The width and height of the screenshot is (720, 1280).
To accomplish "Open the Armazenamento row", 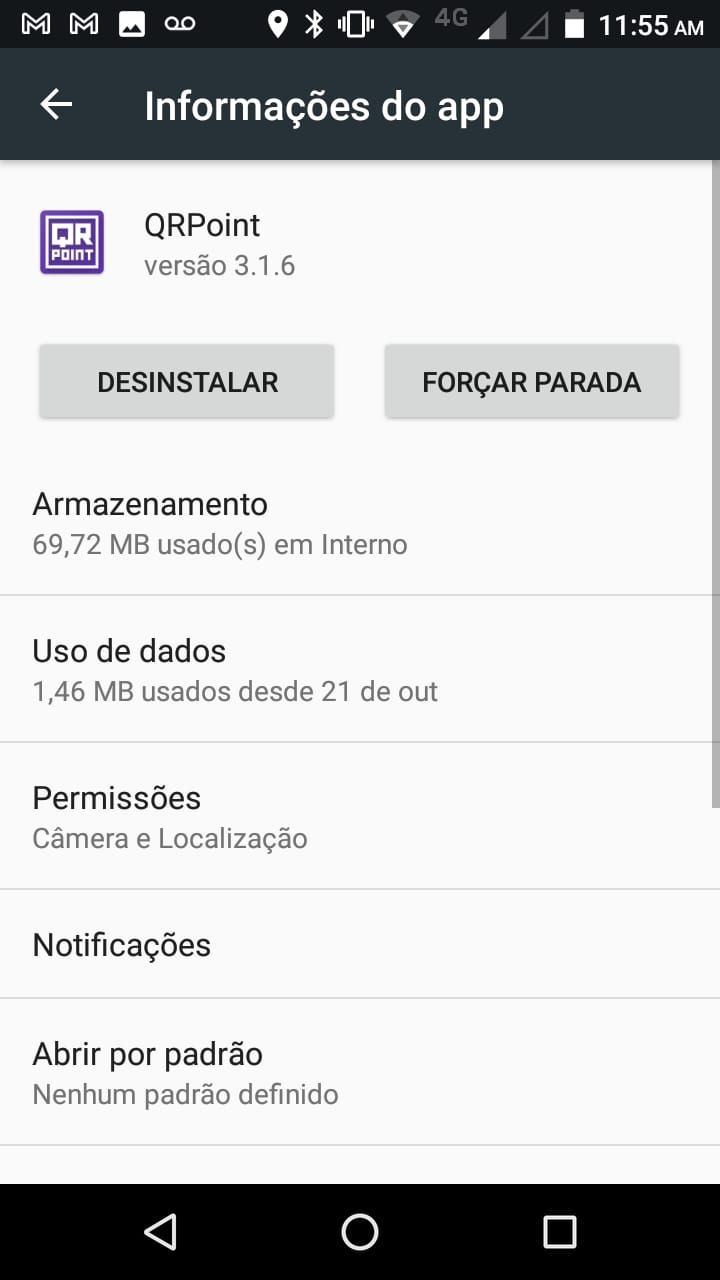I will tap(360, 523).
